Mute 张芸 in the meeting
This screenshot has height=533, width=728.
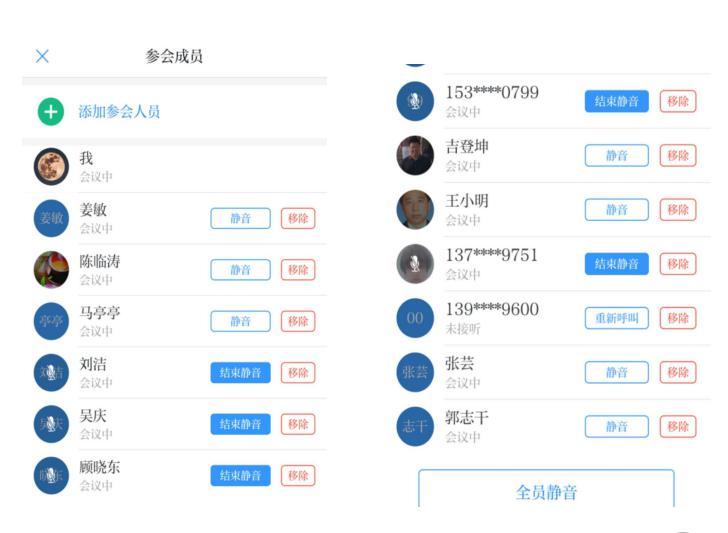click(616, 372)
